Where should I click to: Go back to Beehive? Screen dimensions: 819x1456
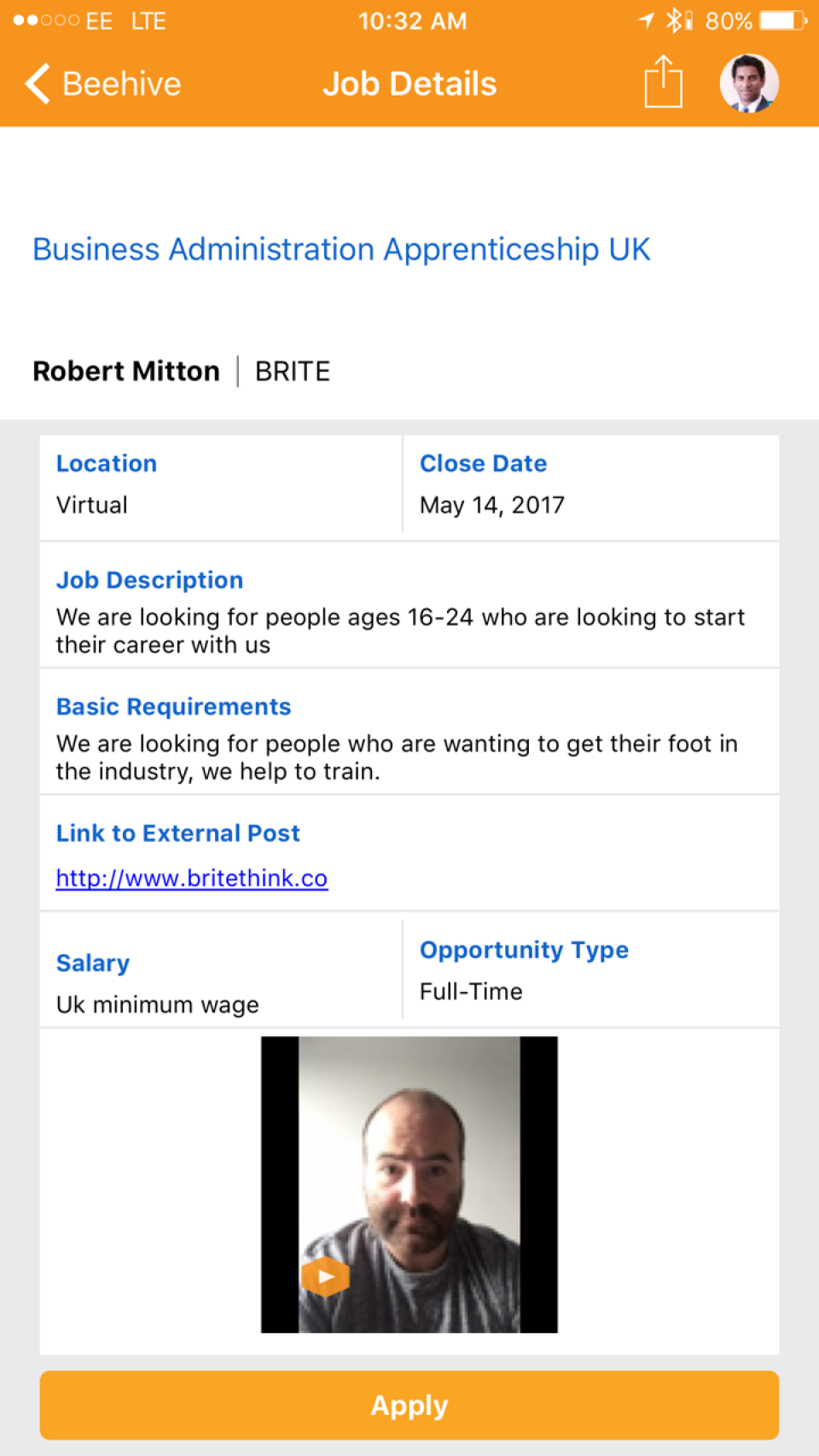click(102, 84)
